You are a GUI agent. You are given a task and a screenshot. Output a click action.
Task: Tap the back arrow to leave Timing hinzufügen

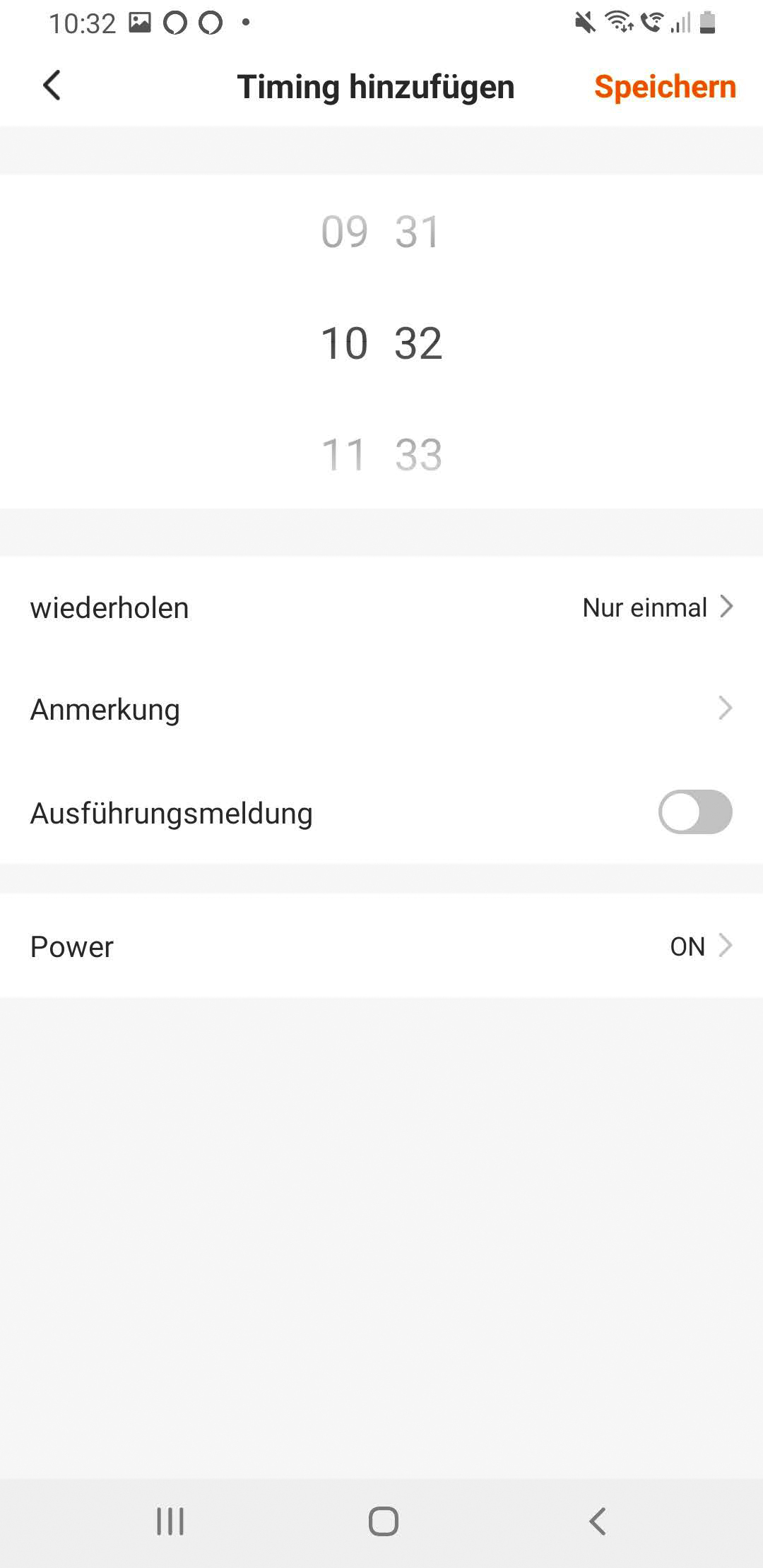coord(51,85)
